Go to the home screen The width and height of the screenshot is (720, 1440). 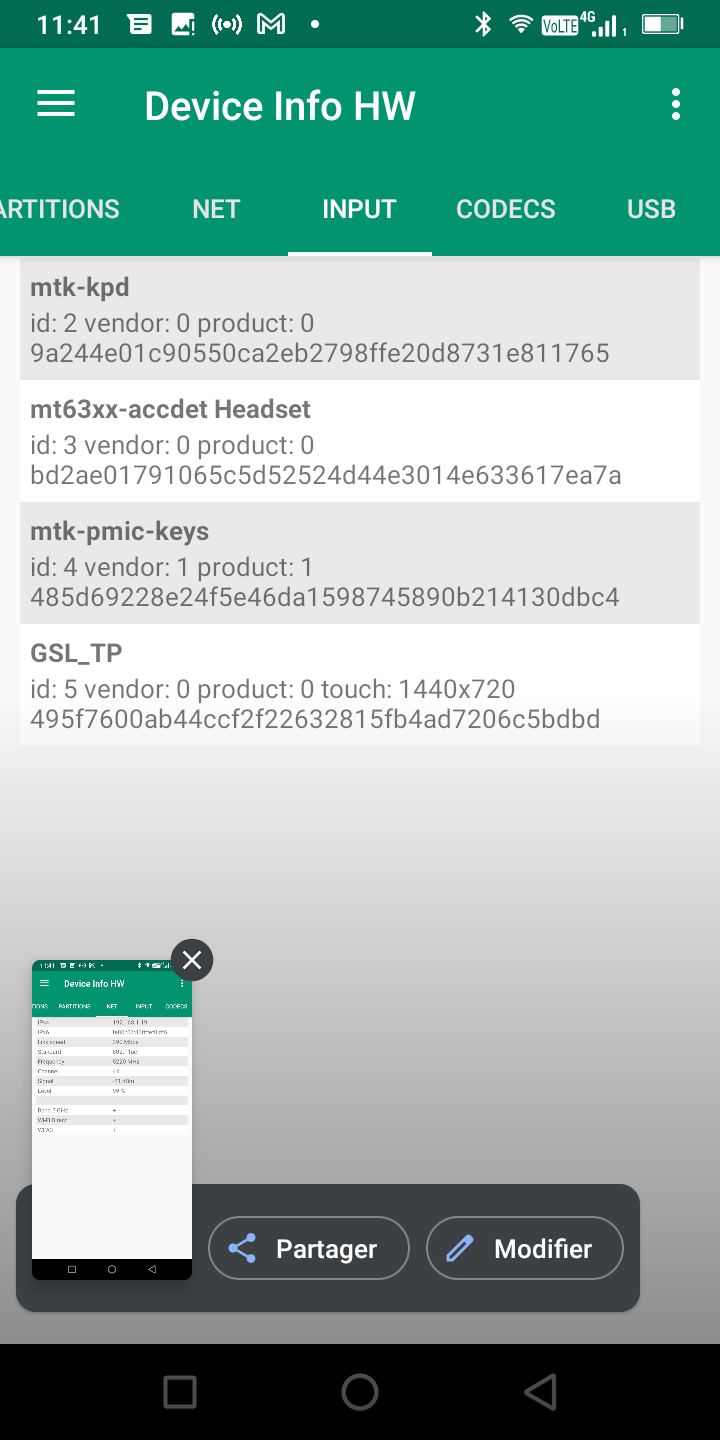(360, 1391)
